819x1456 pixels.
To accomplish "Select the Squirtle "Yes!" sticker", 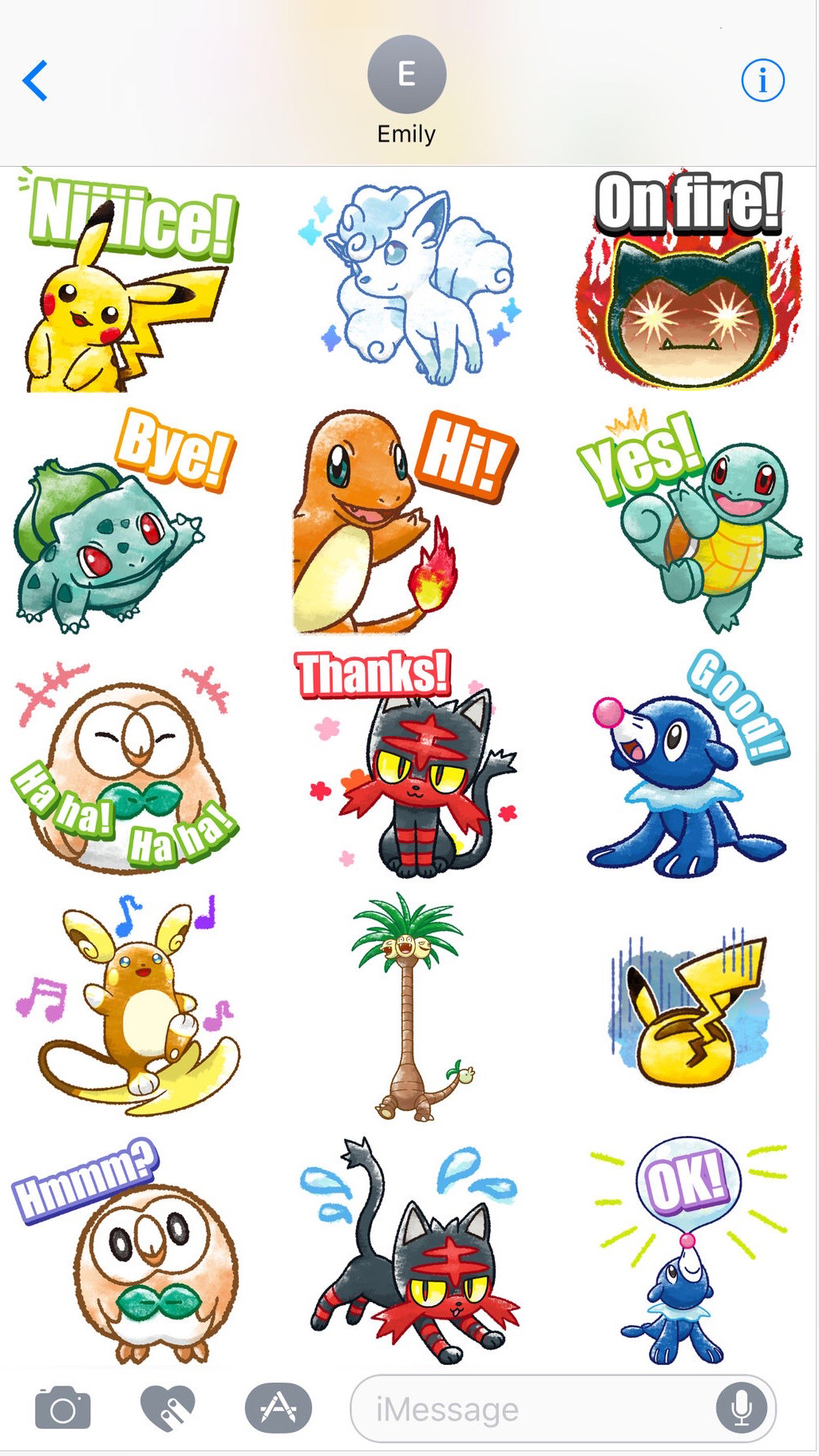I will tap(688, 523).
